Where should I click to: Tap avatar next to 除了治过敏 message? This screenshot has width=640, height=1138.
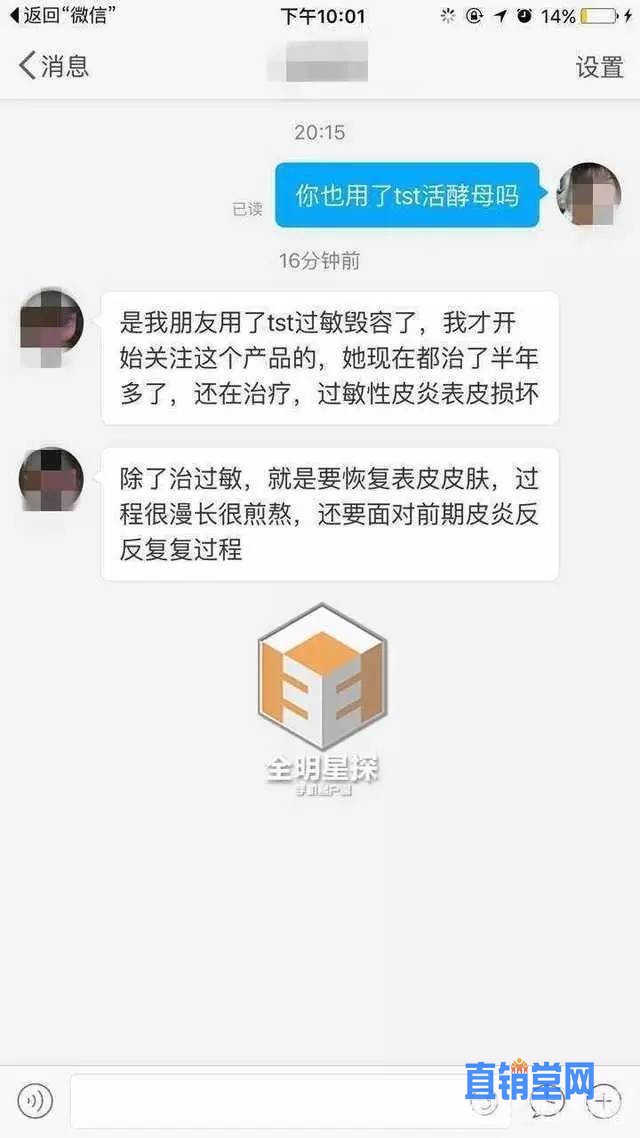[51, 480]
